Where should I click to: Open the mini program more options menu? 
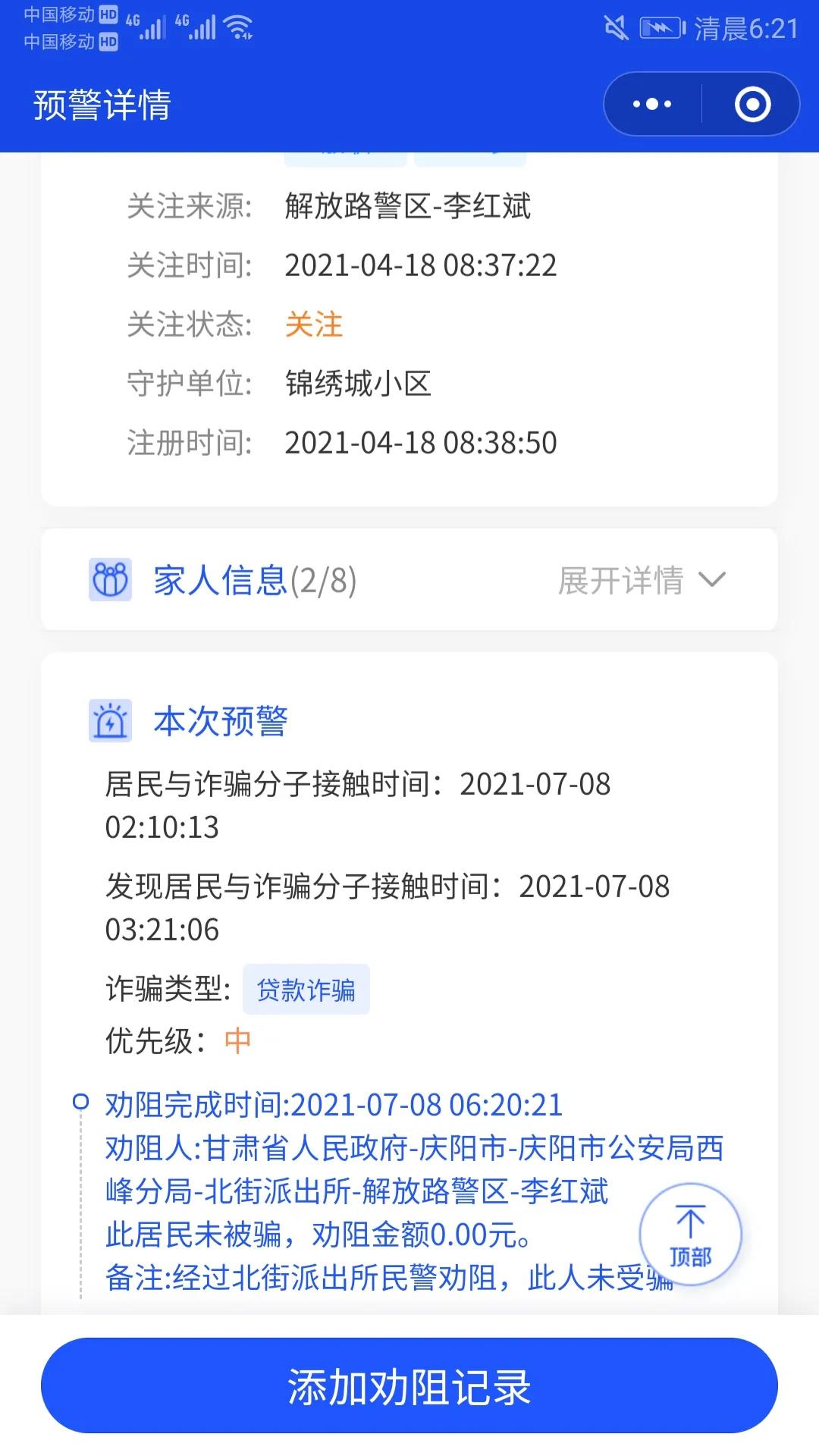[652, 104]
